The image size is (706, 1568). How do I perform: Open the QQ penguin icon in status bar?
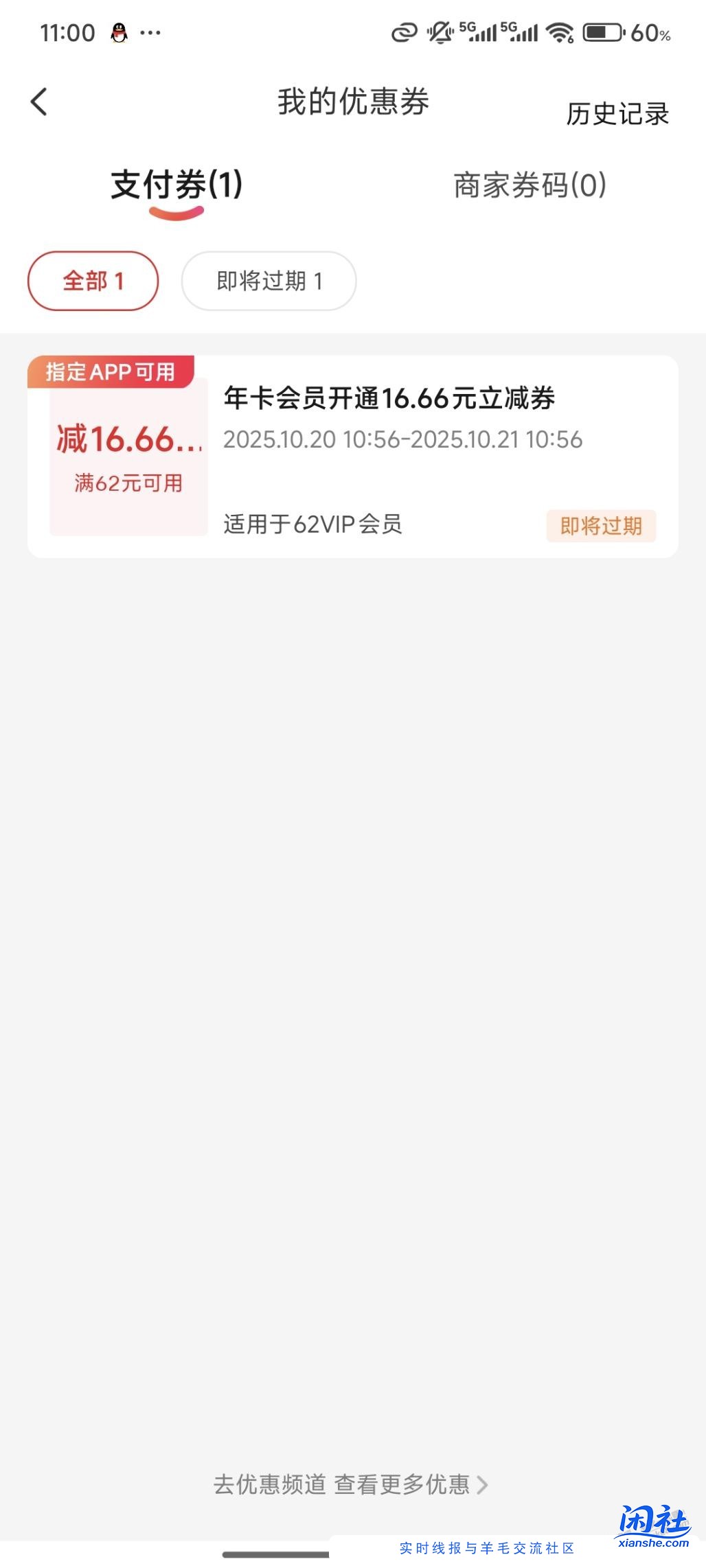pyautogui.click(x=119, y=32)
